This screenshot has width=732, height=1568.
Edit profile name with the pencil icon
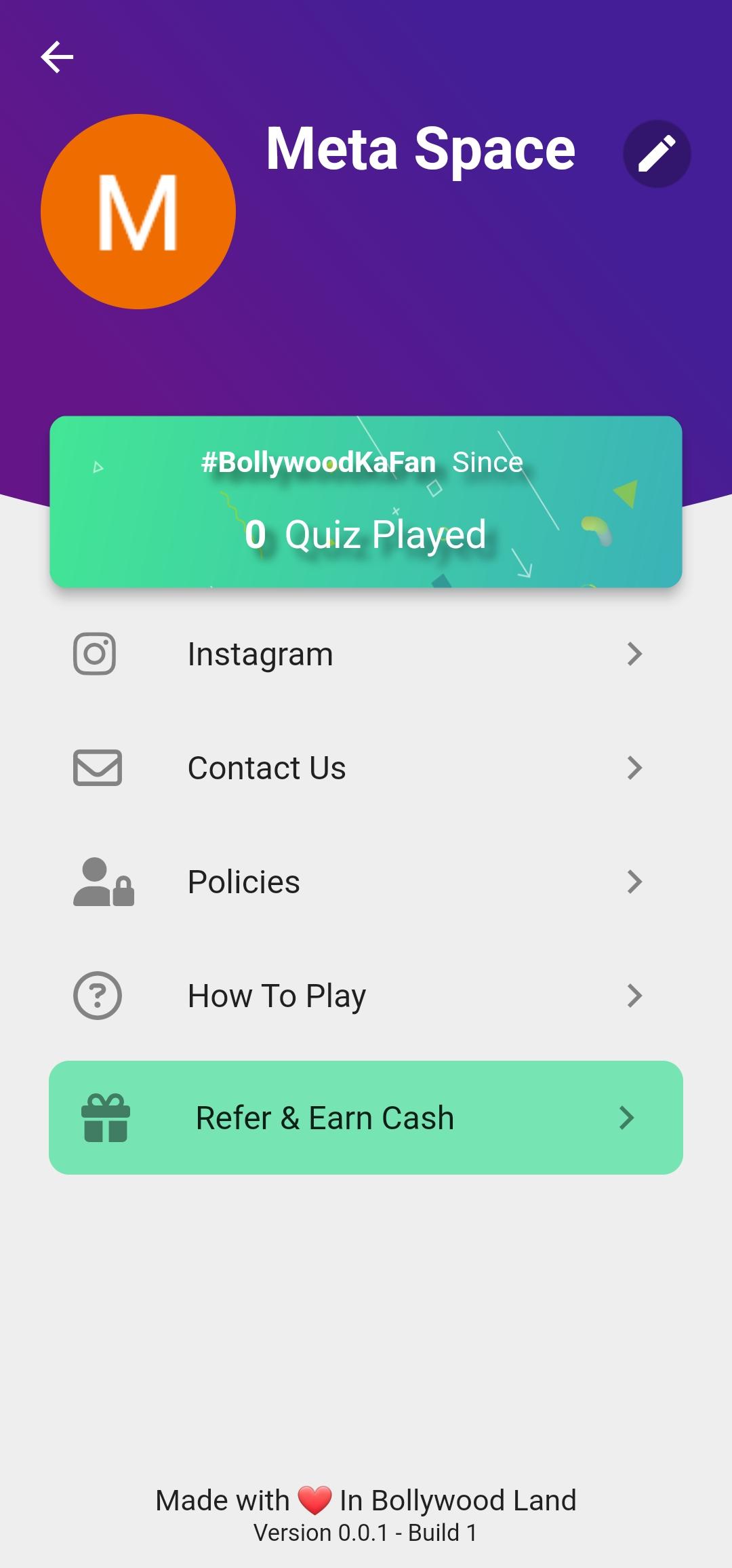coord(657,154)
